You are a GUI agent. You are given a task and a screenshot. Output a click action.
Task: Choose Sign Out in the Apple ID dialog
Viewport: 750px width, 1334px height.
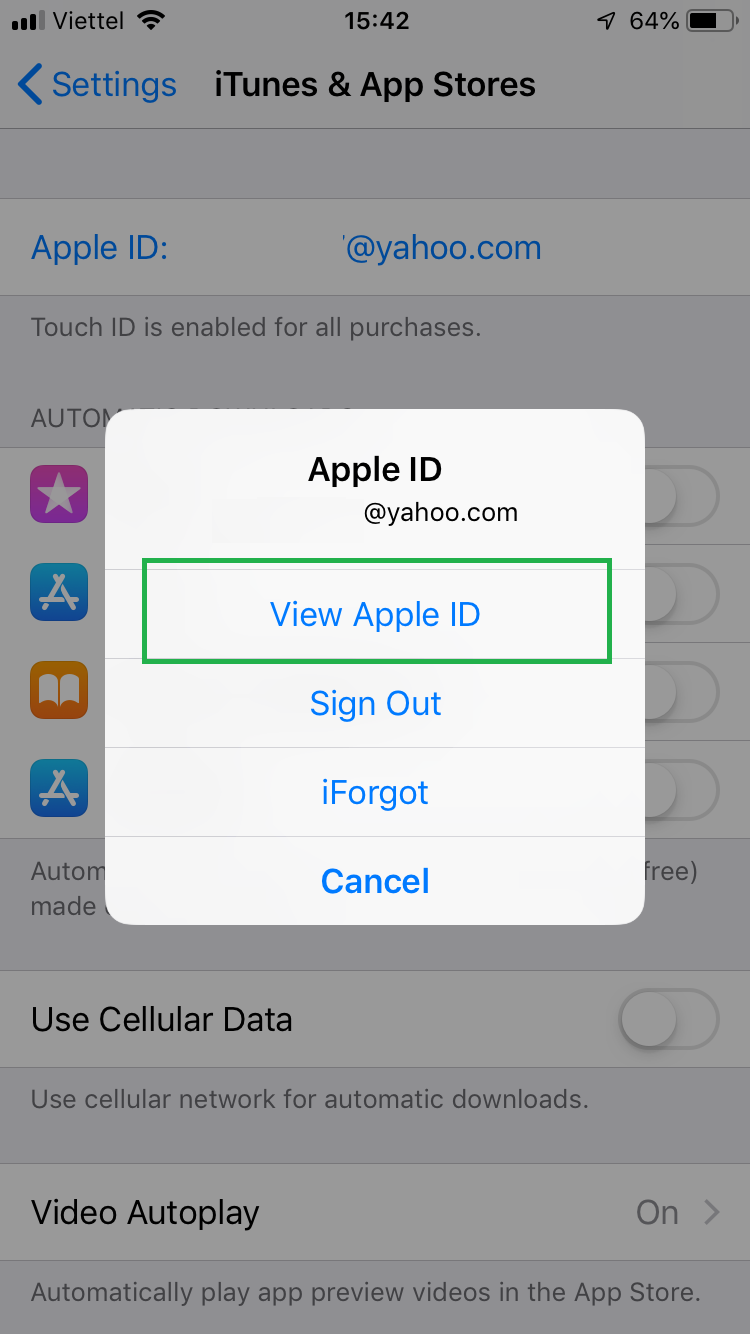pyautogui.click(x=375, y=703)
